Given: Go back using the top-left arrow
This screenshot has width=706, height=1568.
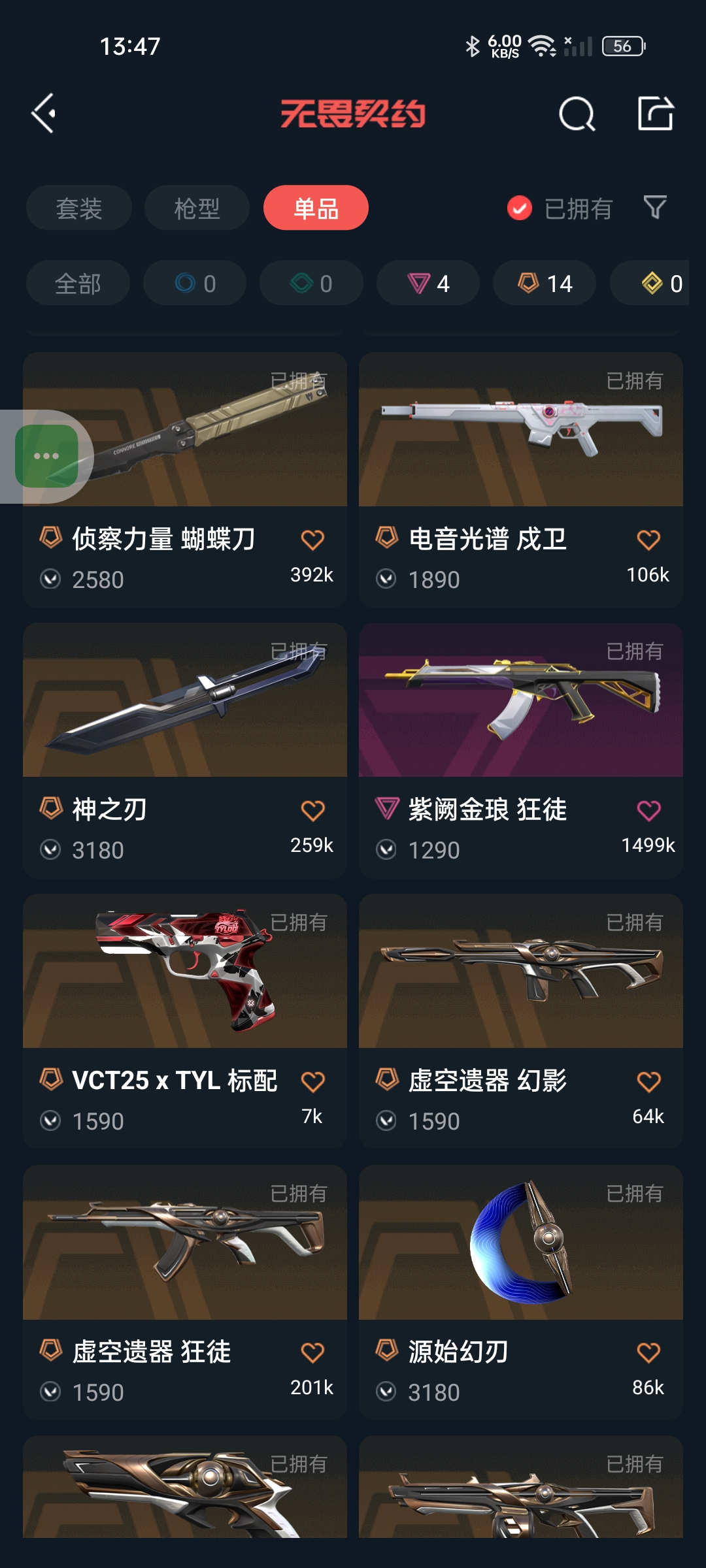Looking at the screenshot, I should pyautogui.click(x=44, y=114).
